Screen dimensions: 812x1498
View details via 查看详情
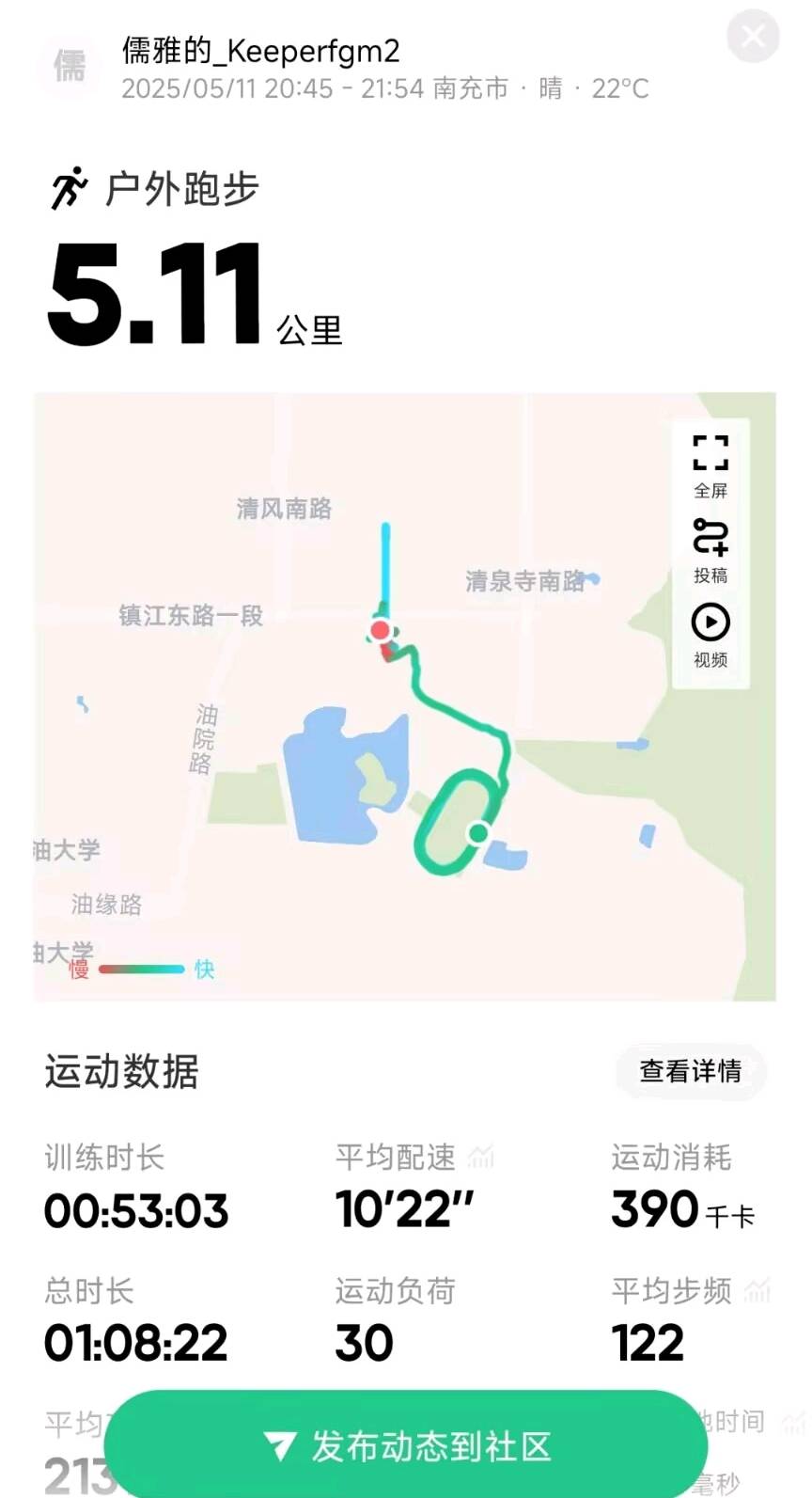[x=690, y=1071]
